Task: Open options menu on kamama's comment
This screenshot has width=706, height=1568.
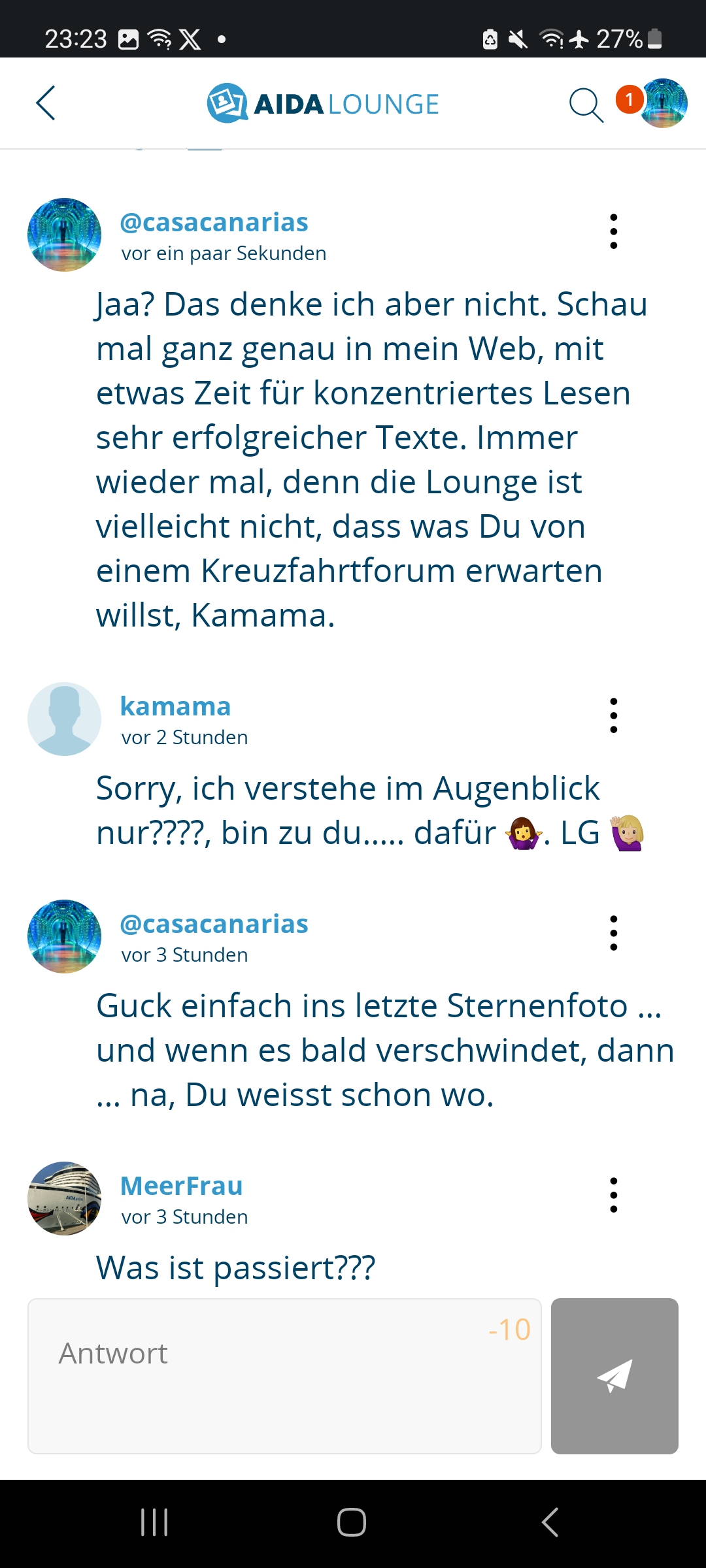Action: click(x=613, y=715)
